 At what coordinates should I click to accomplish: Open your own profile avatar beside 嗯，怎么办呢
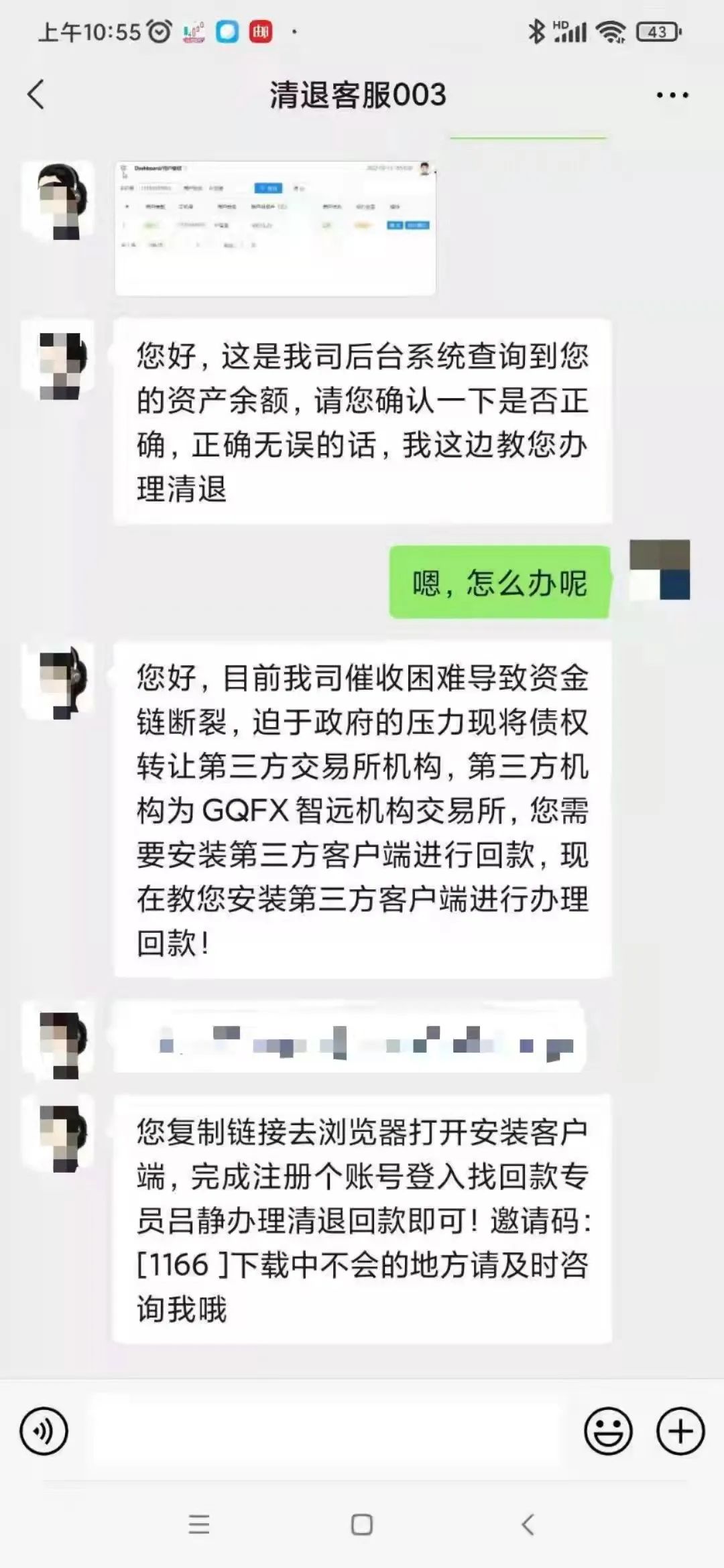pos(660,570)
